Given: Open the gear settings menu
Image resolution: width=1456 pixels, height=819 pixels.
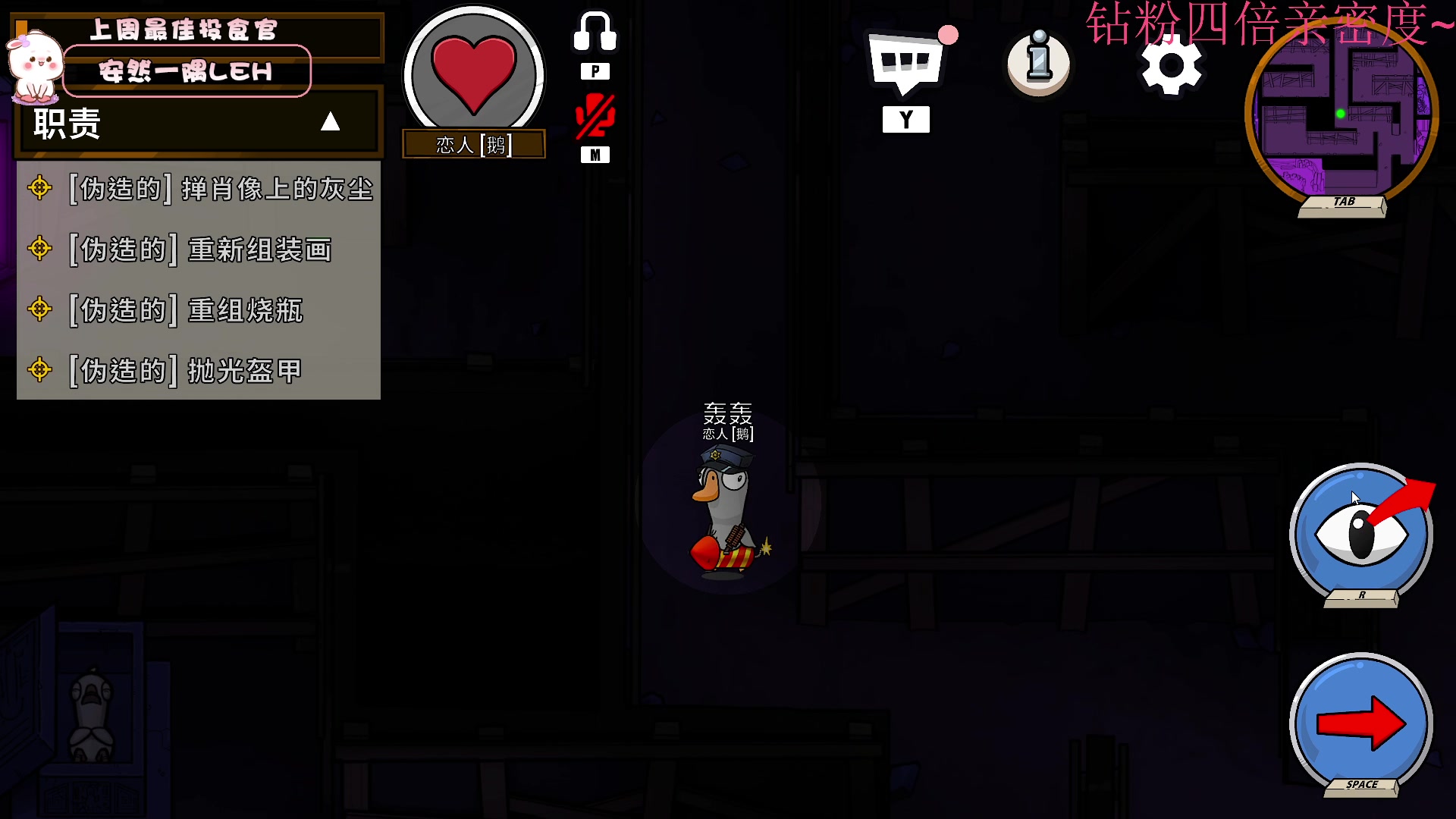Looking at the screenshot, I should pos(1171,66).
